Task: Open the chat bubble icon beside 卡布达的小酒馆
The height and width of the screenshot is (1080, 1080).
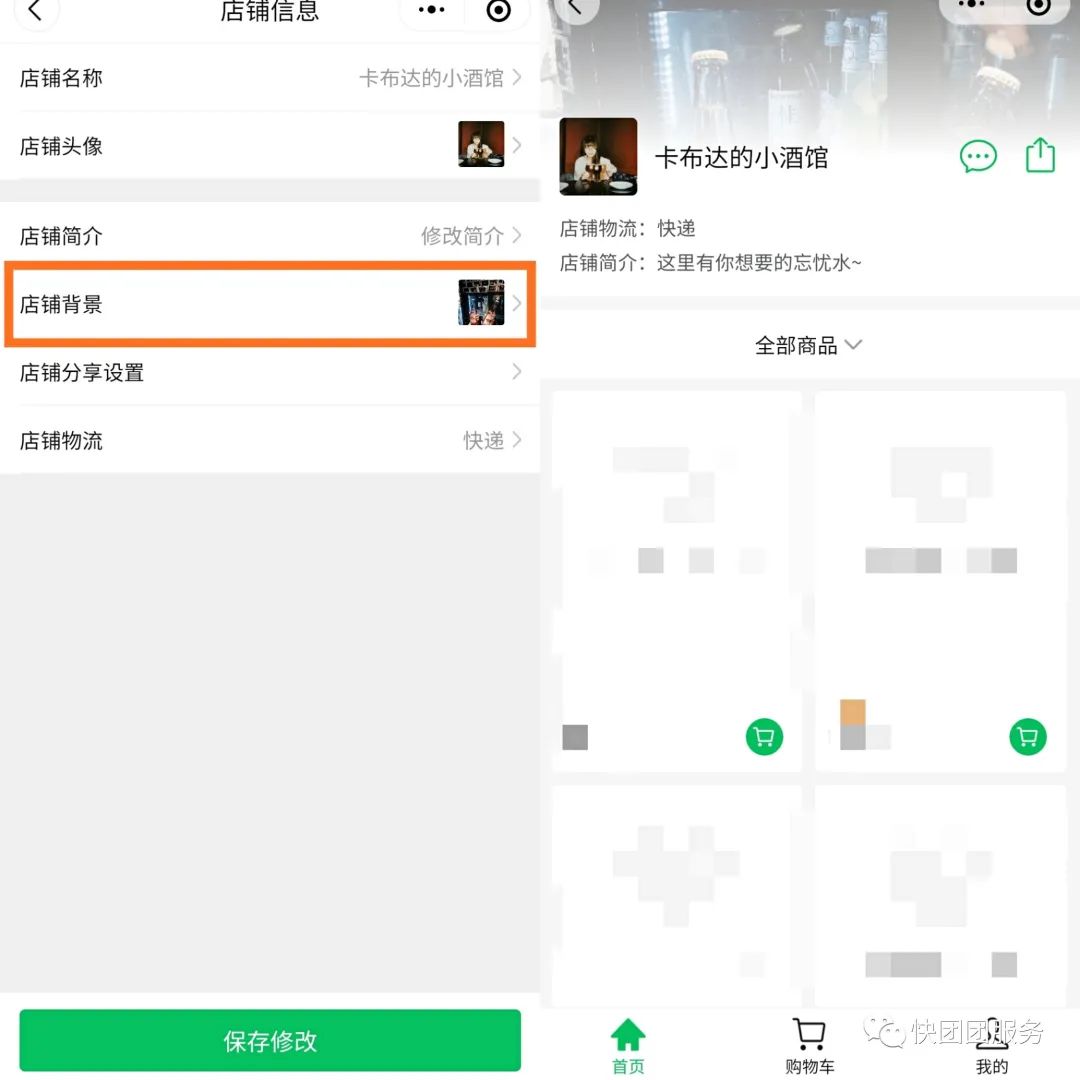Action: click(978, 157)
